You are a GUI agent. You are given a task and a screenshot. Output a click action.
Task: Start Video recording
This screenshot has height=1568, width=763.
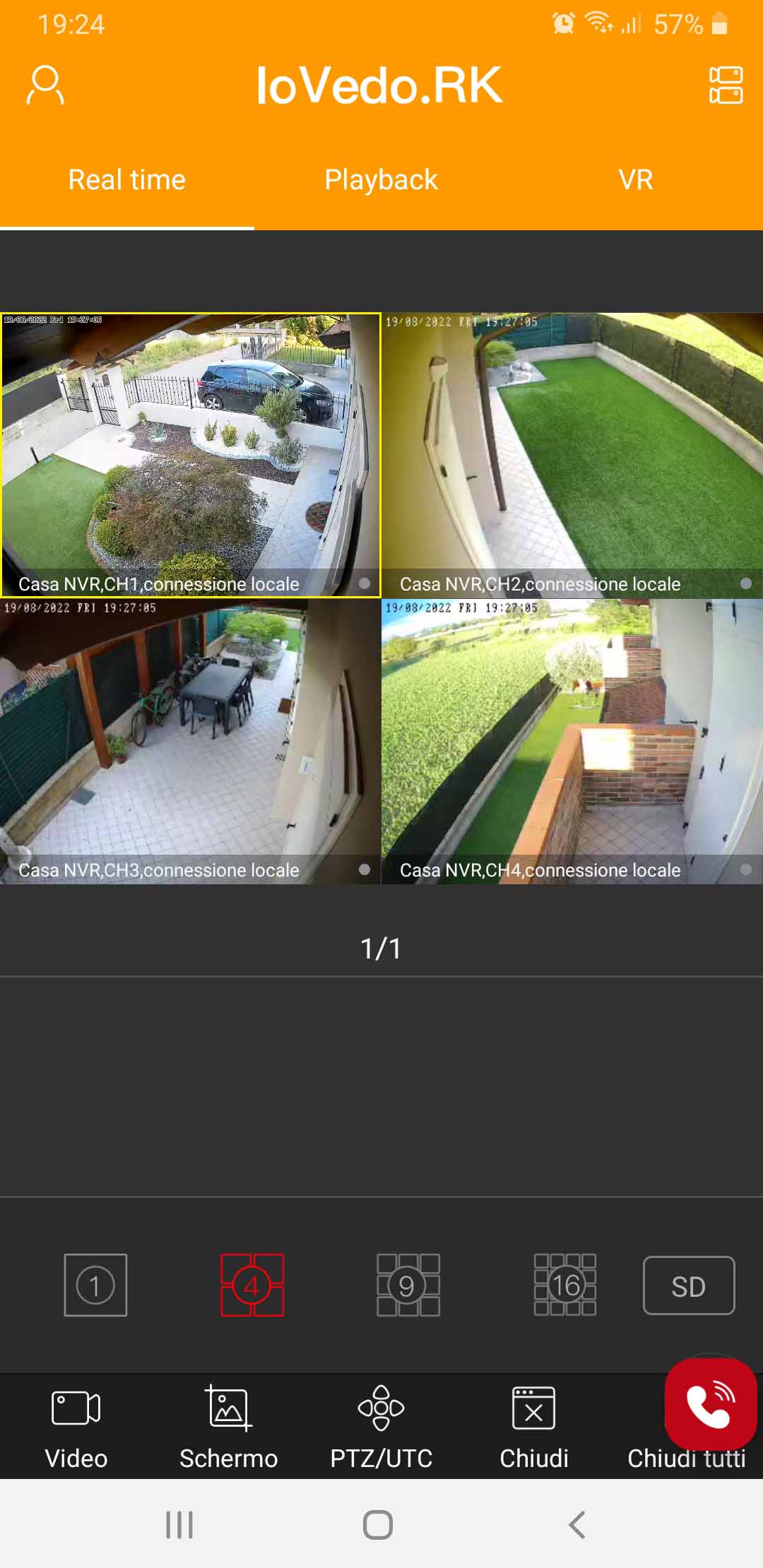[x=76, y=1425]
